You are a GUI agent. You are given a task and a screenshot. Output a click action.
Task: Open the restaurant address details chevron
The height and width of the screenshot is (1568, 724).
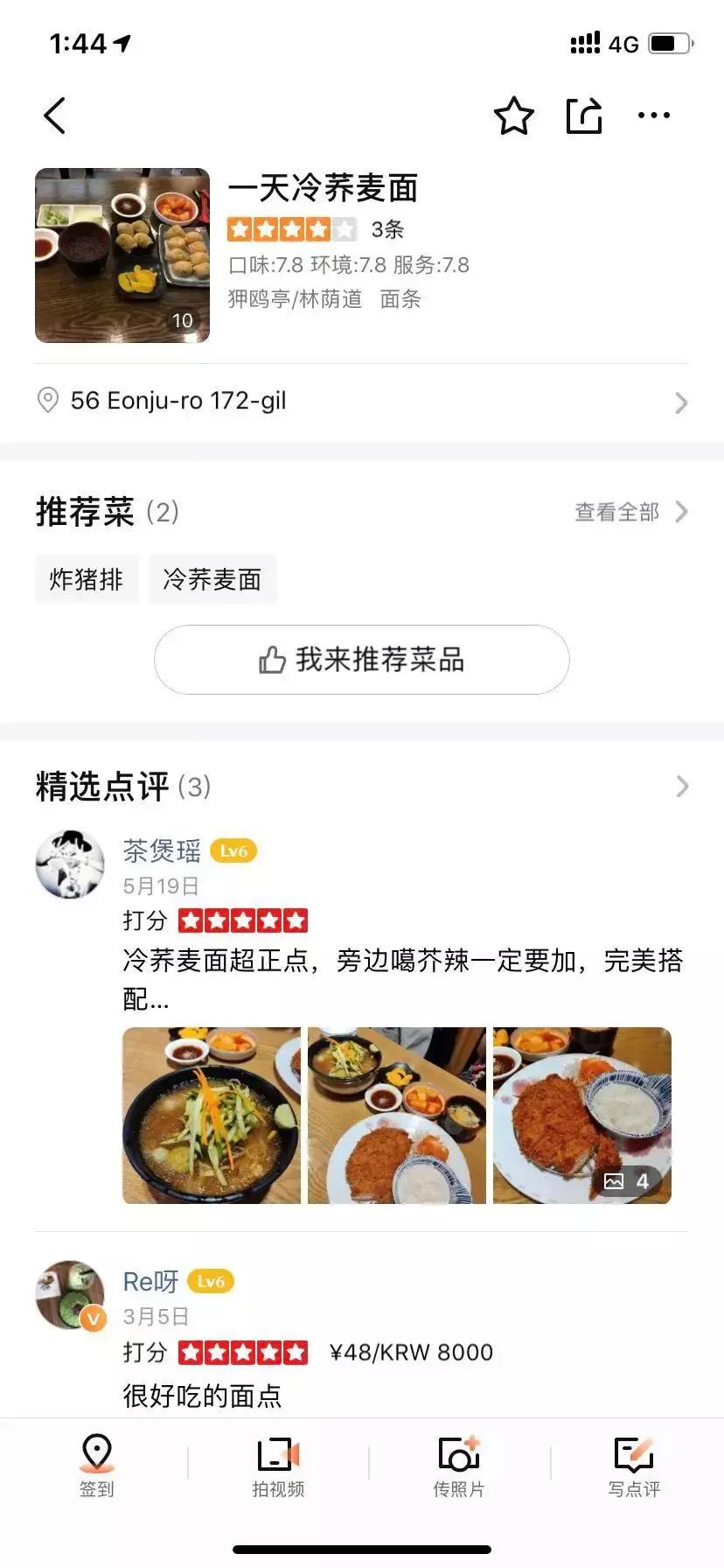tap(681, 402)
